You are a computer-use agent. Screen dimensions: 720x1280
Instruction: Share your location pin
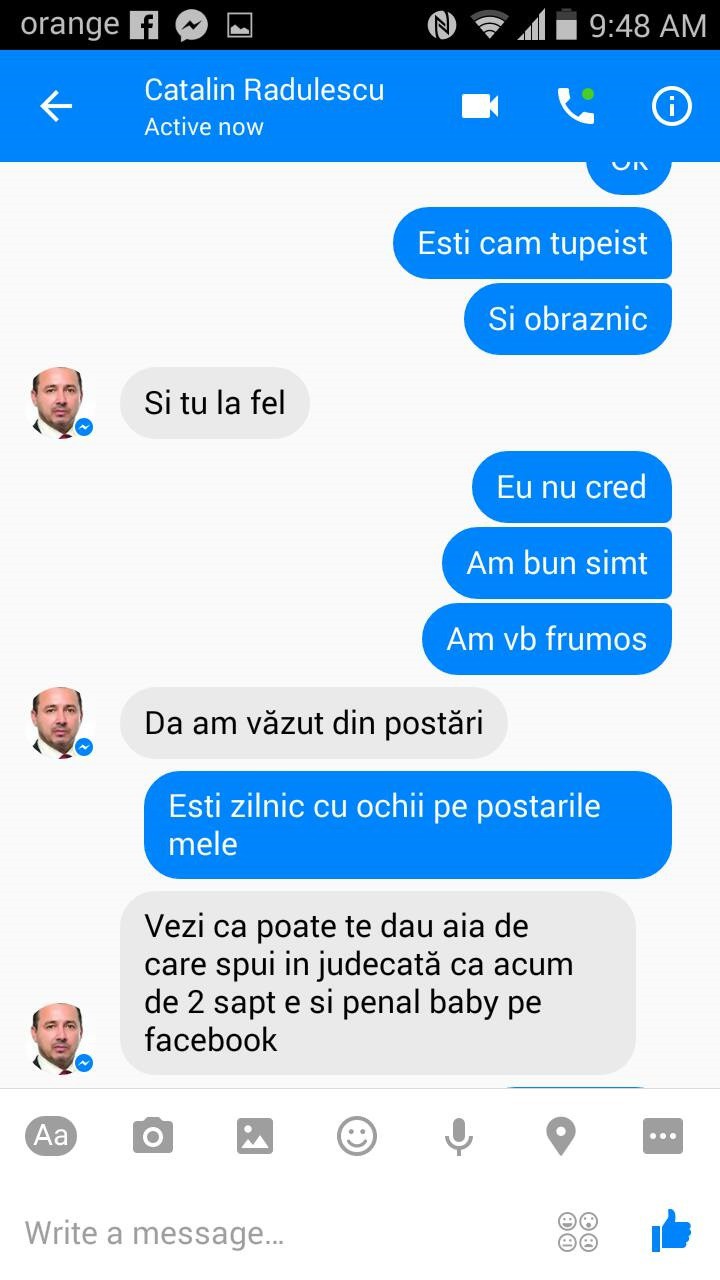[561, 1136]
